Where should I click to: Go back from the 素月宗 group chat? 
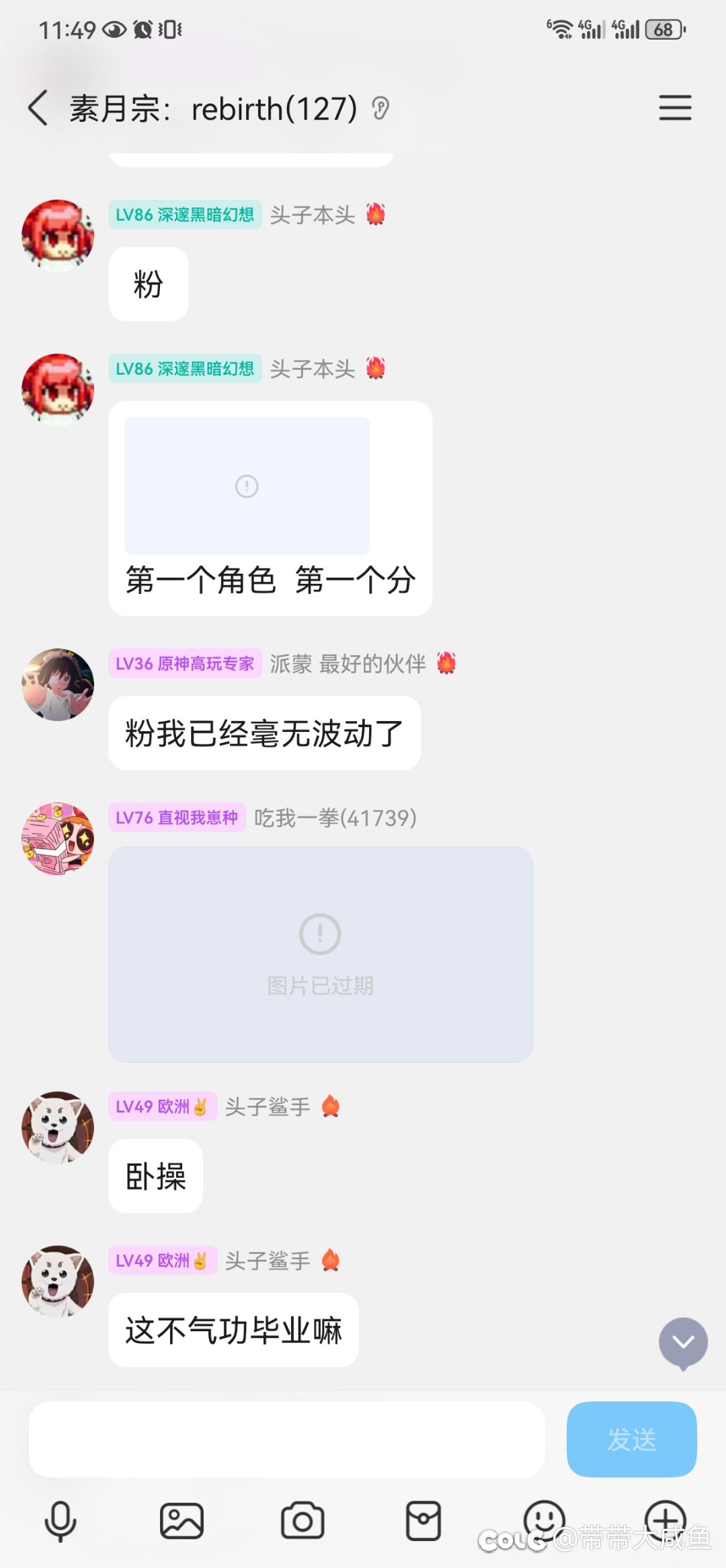[38, 108]
